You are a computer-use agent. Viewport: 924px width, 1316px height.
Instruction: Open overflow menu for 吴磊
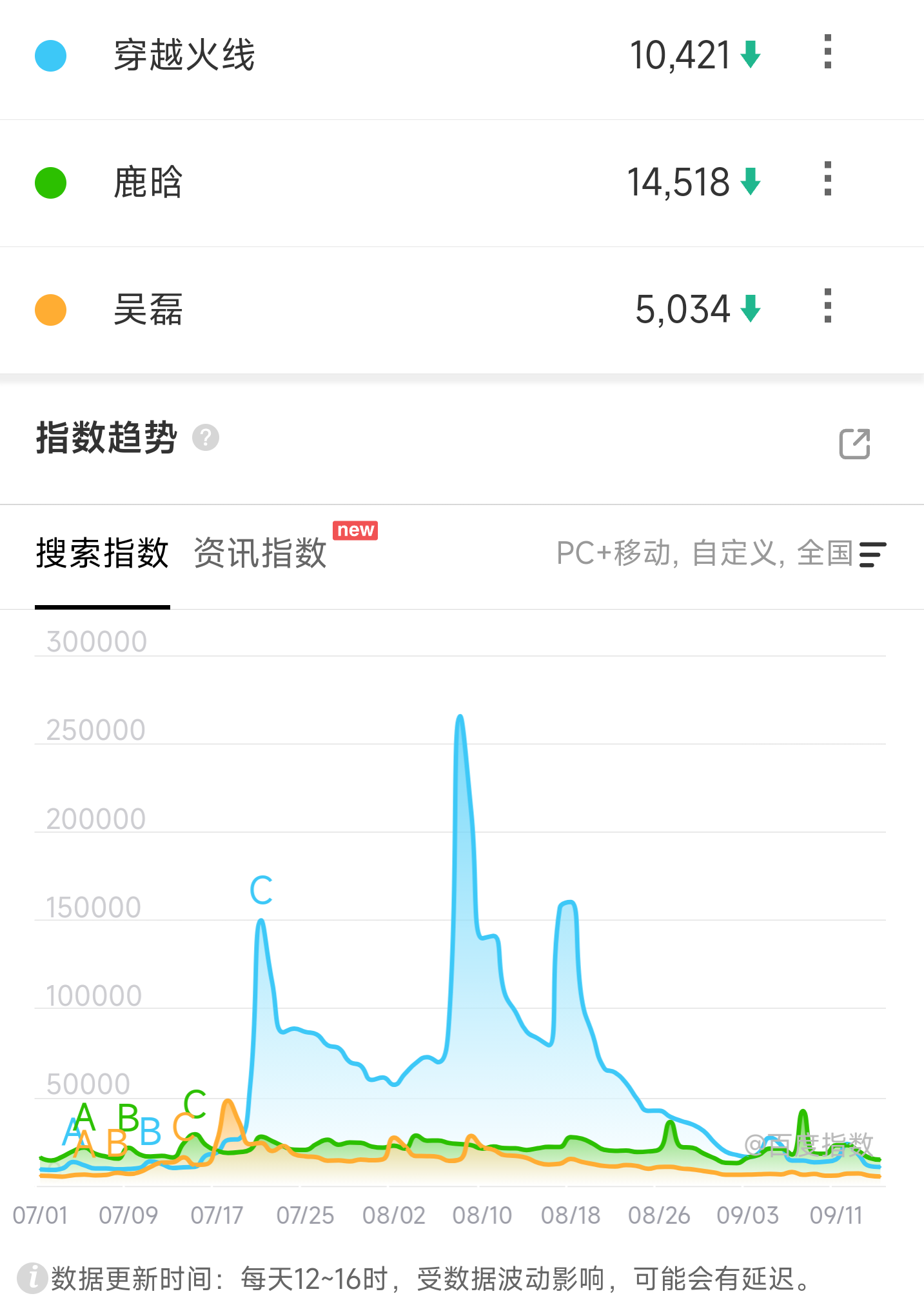tap(828, 306)
